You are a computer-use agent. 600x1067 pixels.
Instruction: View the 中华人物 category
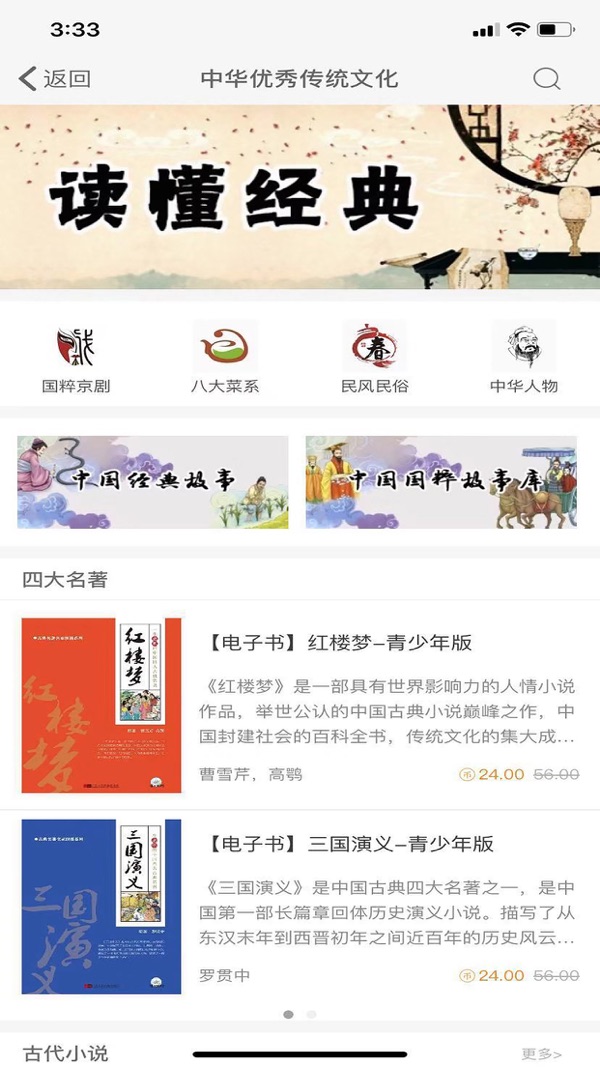pyautogui.click(x=523, y=358)
